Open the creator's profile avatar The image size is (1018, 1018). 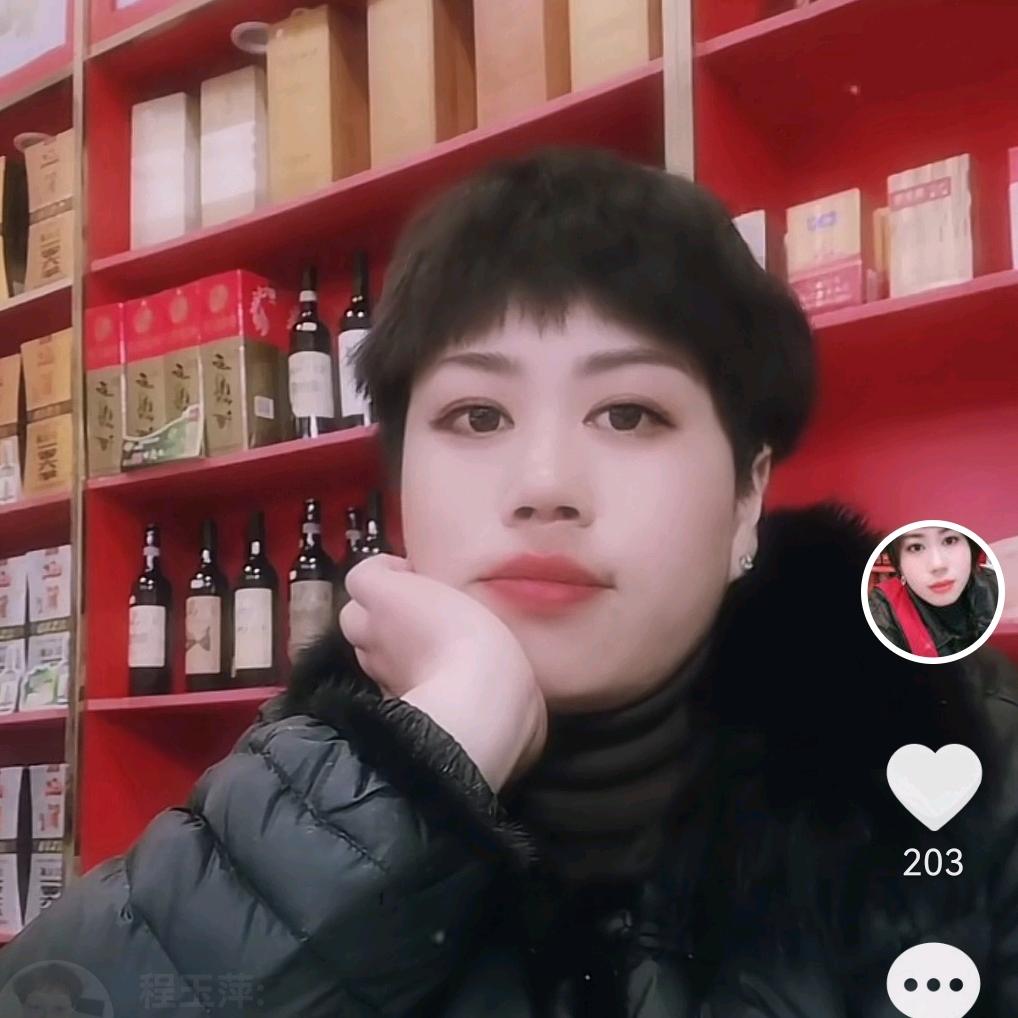coord(932,591)
